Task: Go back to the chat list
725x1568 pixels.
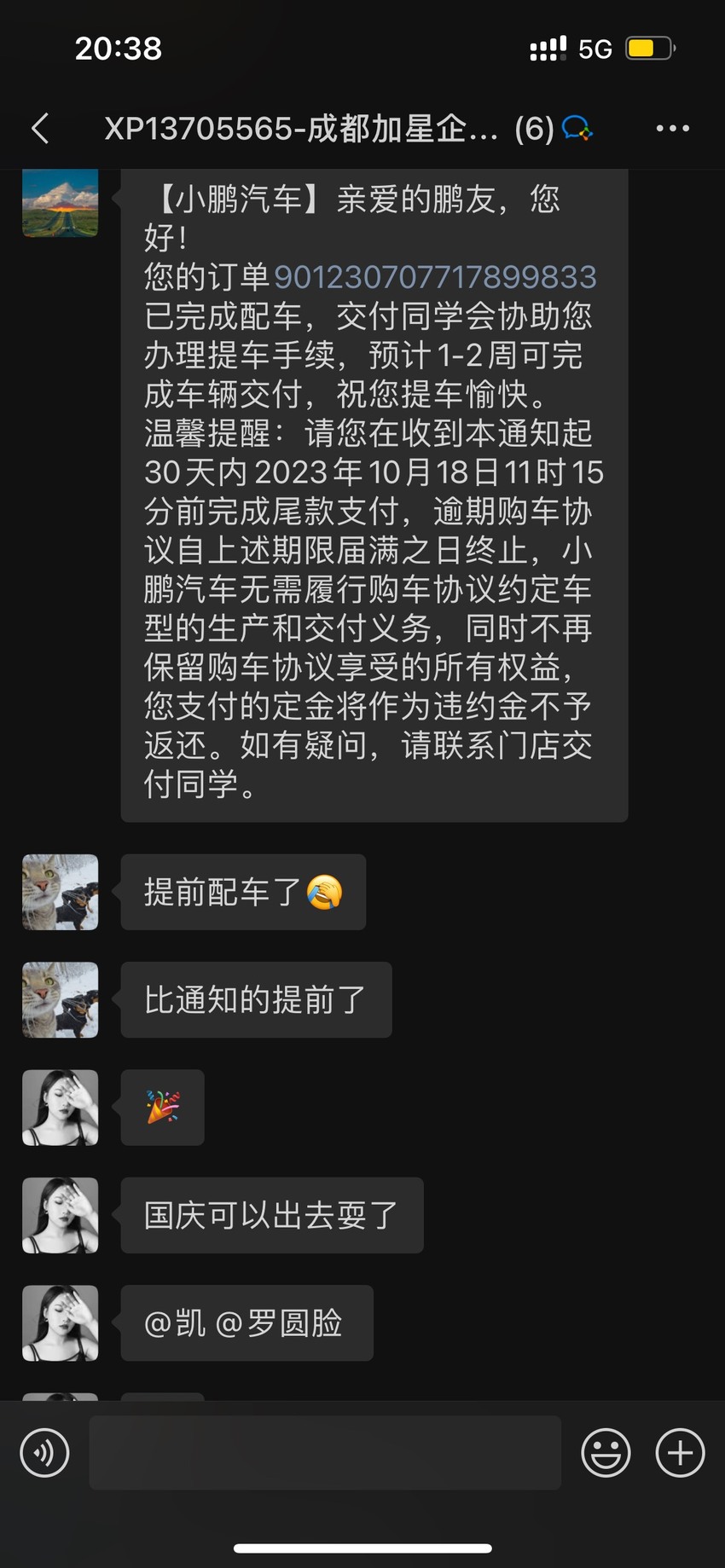Action: [x=40, y=129]
